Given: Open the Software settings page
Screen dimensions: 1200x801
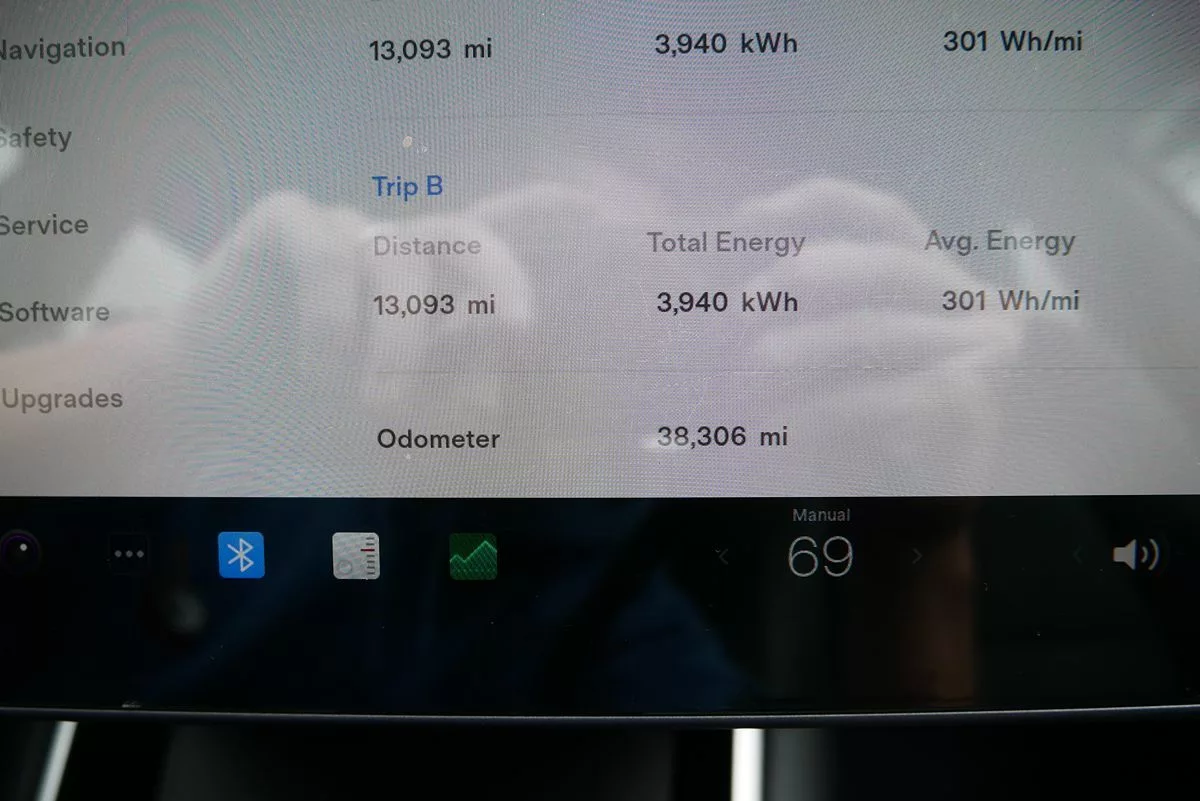Looking at the screenshot, I should (55, 312).
